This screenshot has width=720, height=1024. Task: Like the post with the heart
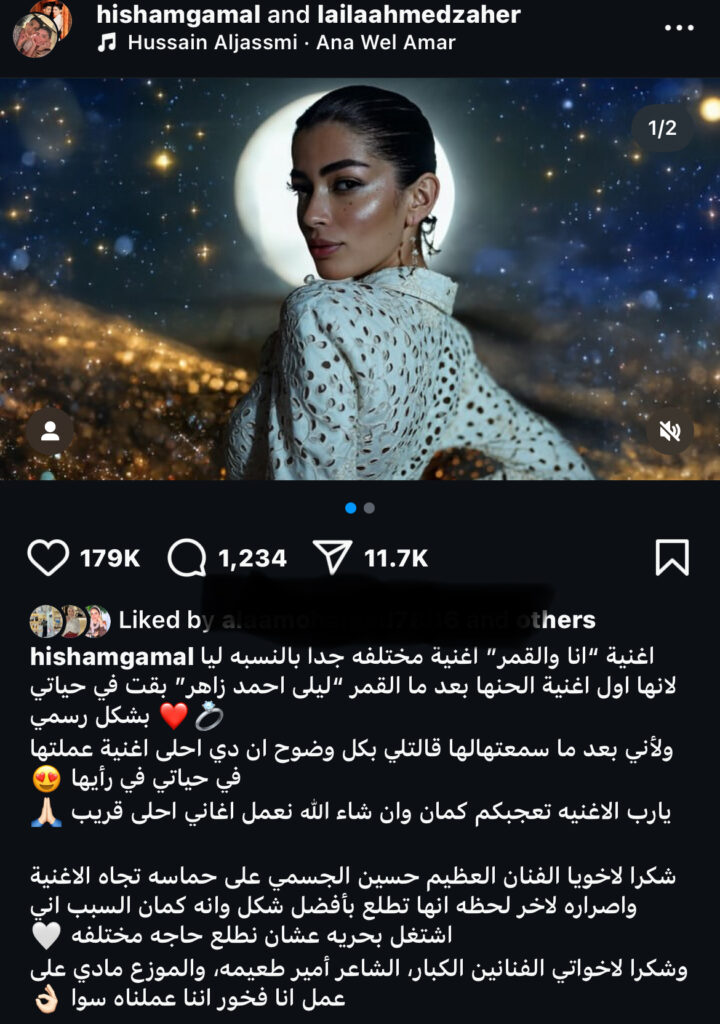point(47,558)
